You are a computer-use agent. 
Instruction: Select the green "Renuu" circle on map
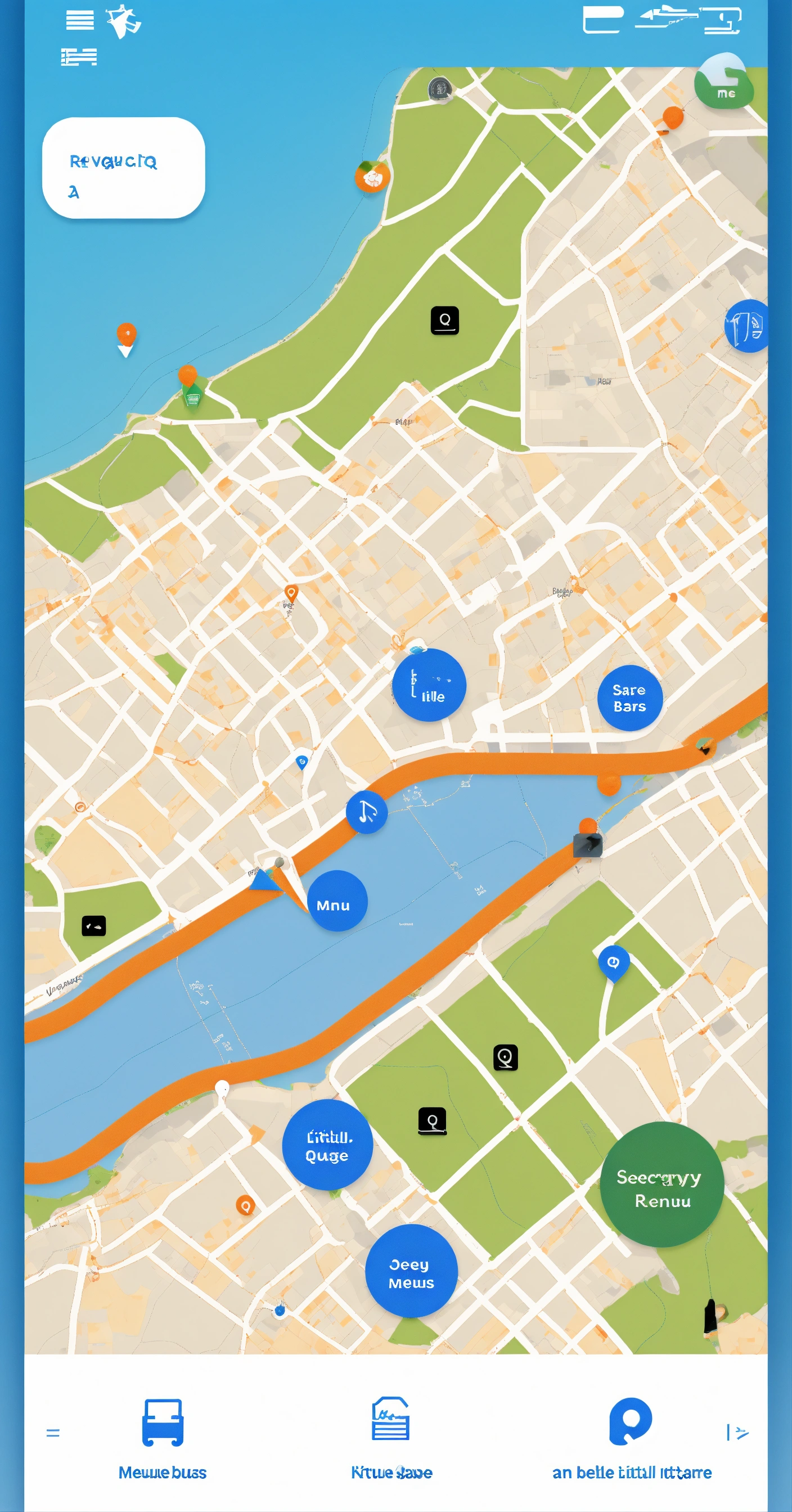point(661,1185)
